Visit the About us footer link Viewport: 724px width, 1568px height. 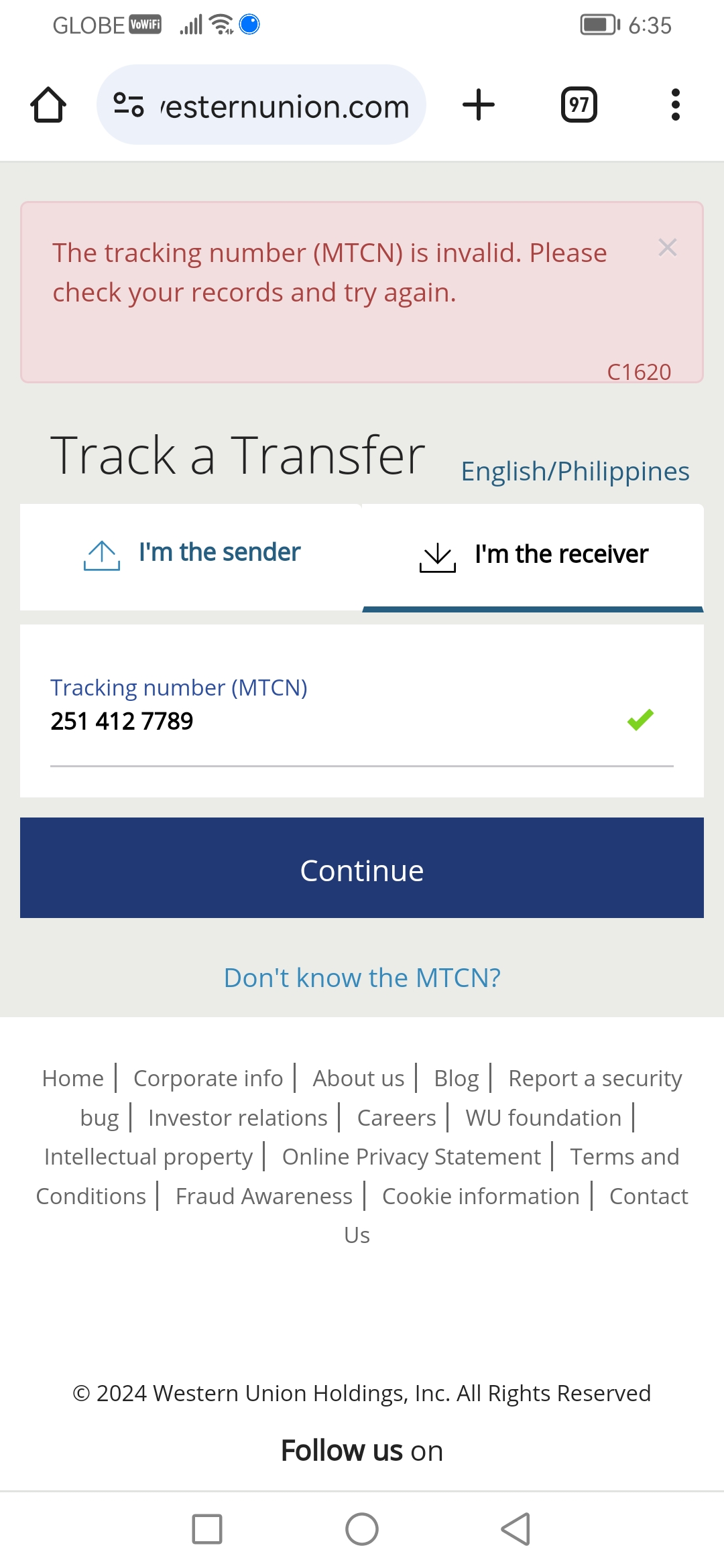pos(359,1078)
